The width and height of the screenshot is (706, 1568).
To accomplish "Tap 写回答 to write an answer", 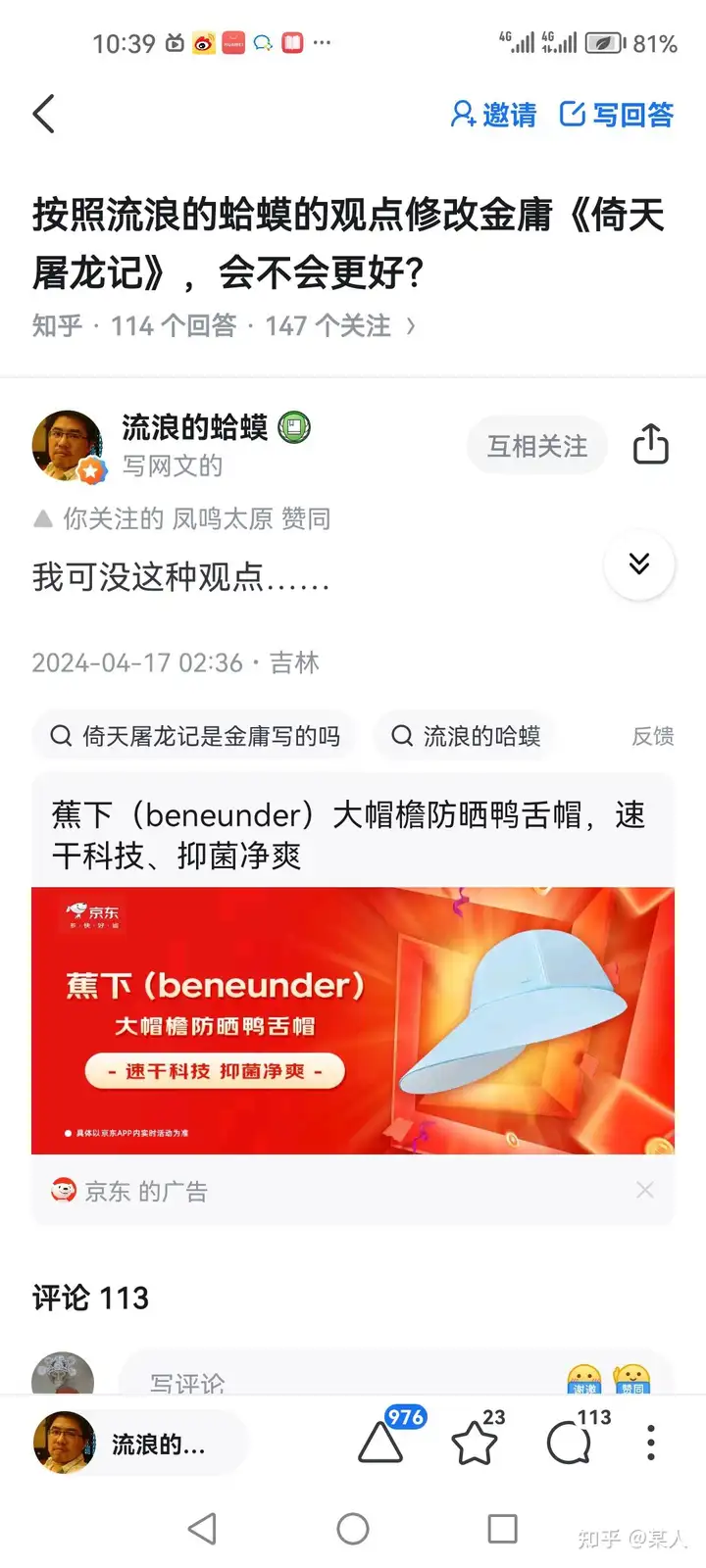I will [x=617, y=115].
